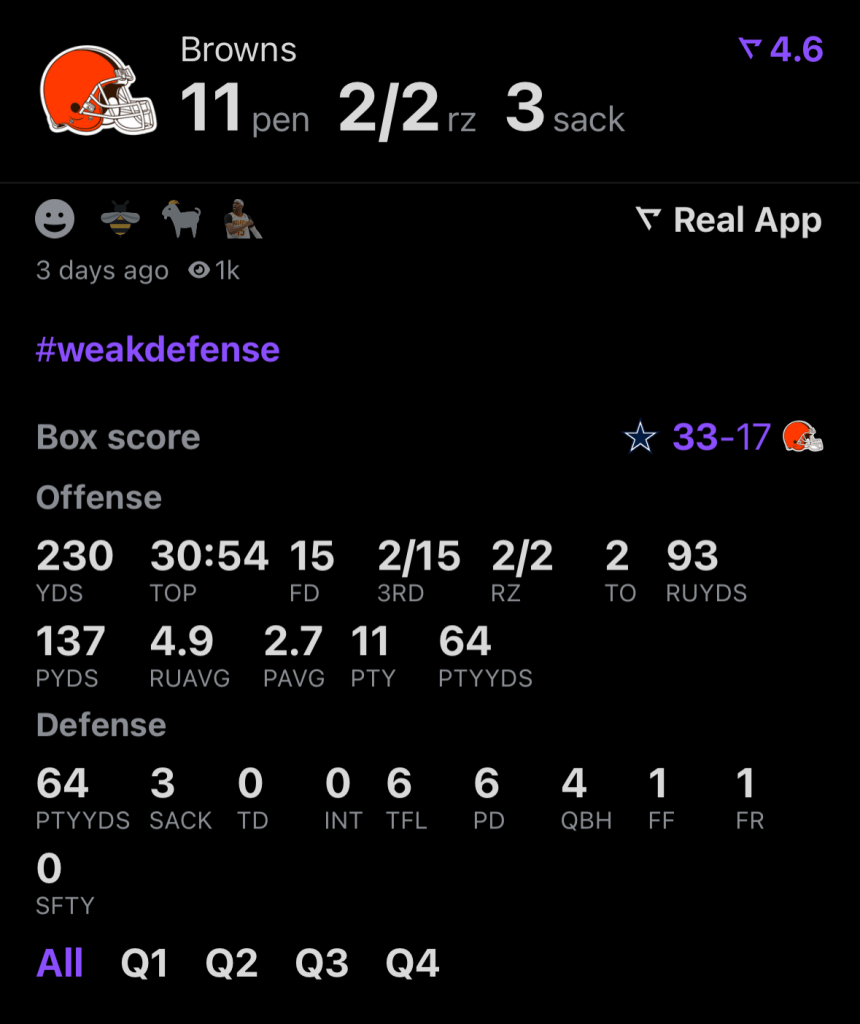Open the #weakdefense hashtag
Image resolution: width=860 pixels, height=1024 pixels.
pos(157,350)
